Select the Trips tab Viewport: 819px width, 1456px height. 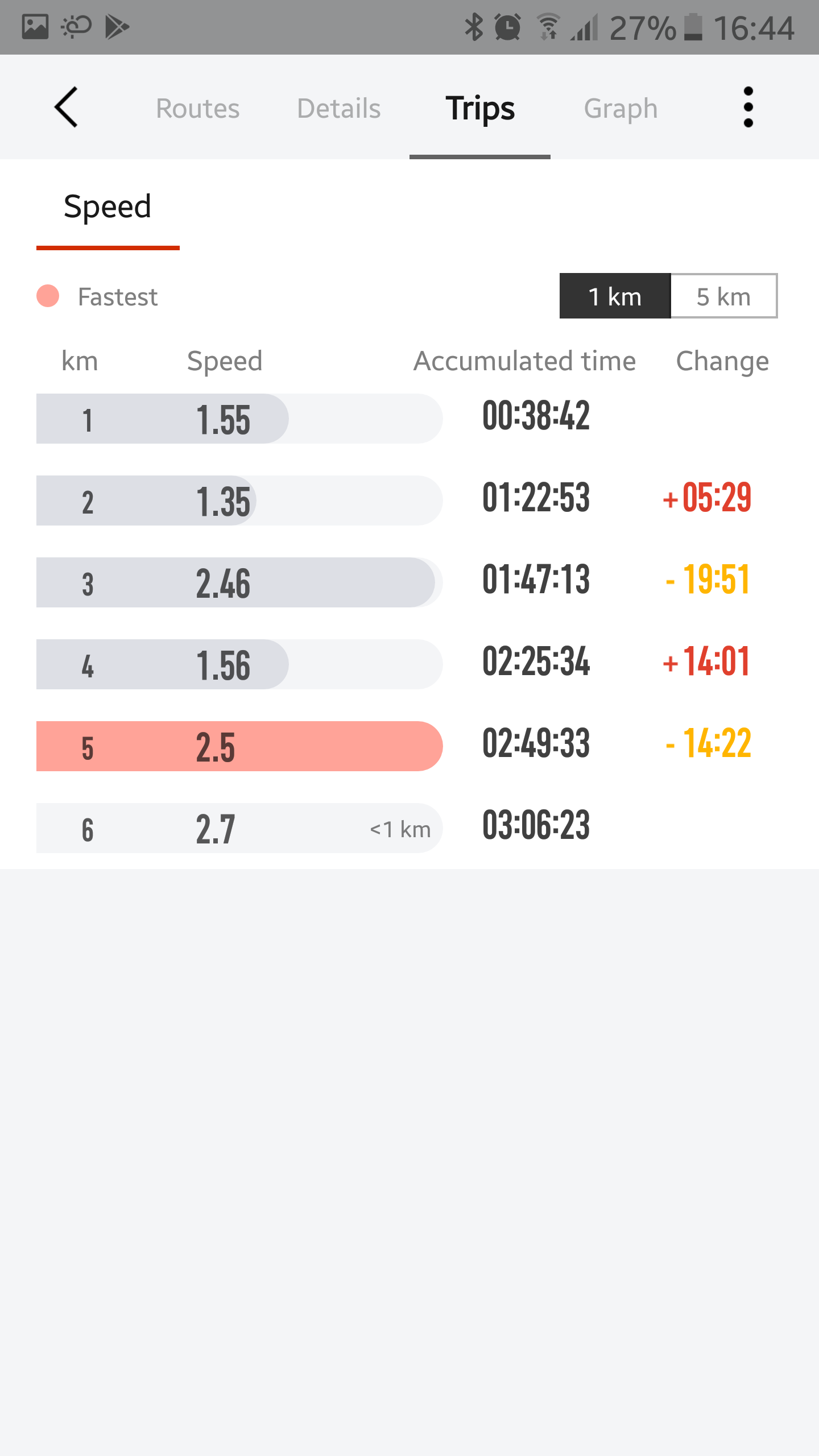point(480,108)
